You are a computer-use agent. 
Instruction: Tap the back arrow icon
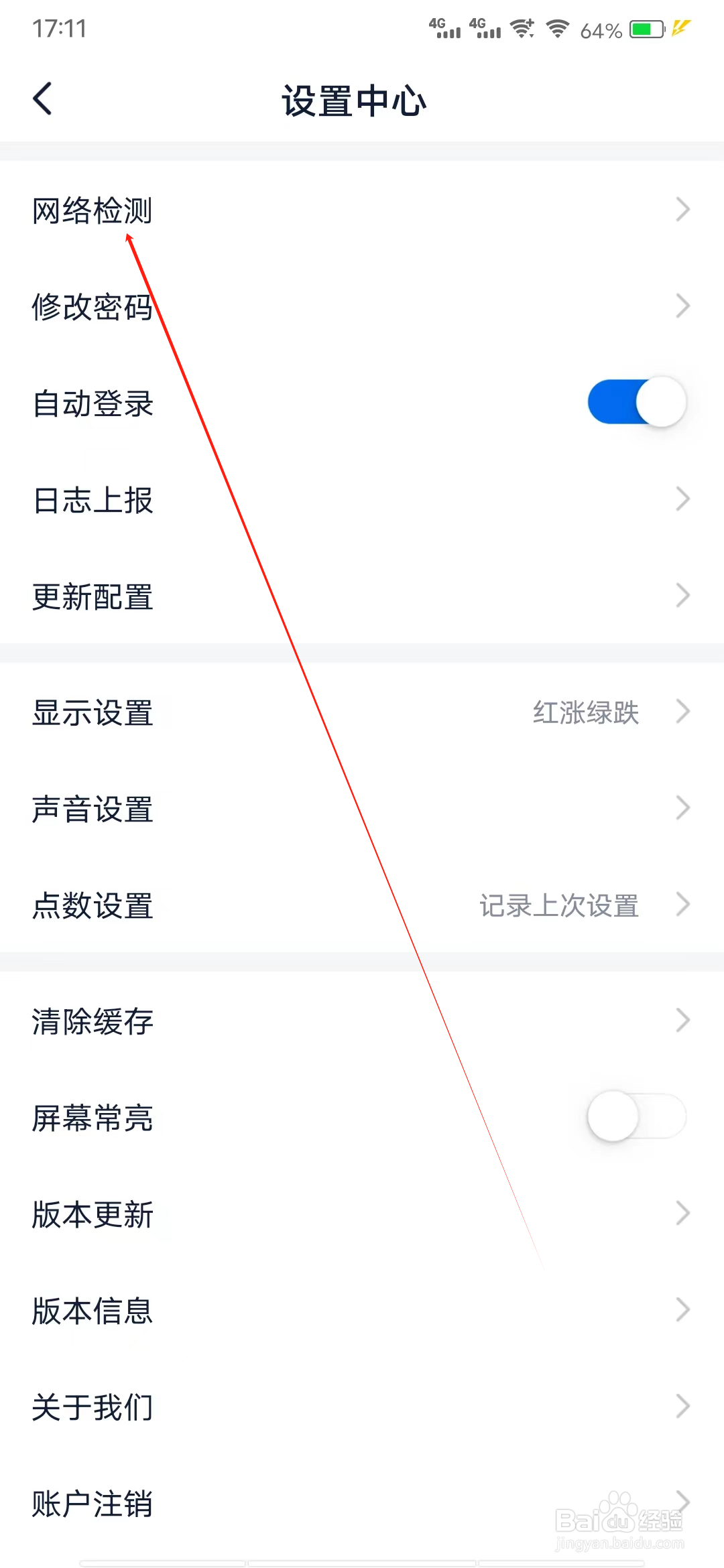(42, 98)
